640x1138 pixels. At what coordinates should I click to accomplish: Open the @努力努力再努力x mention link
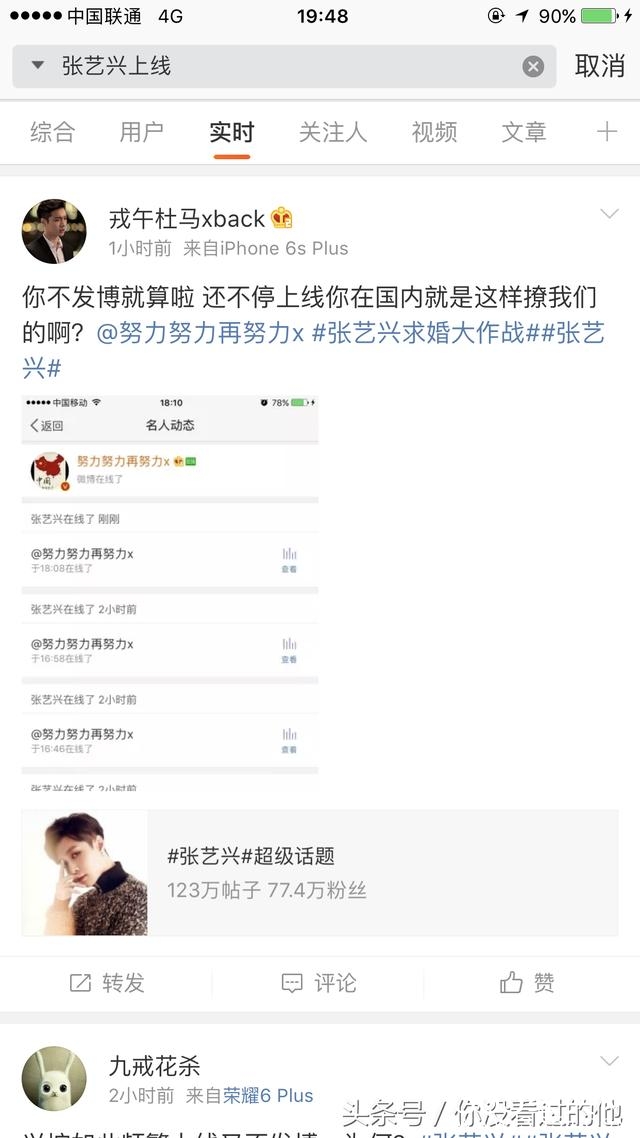(x=200, y=334)
